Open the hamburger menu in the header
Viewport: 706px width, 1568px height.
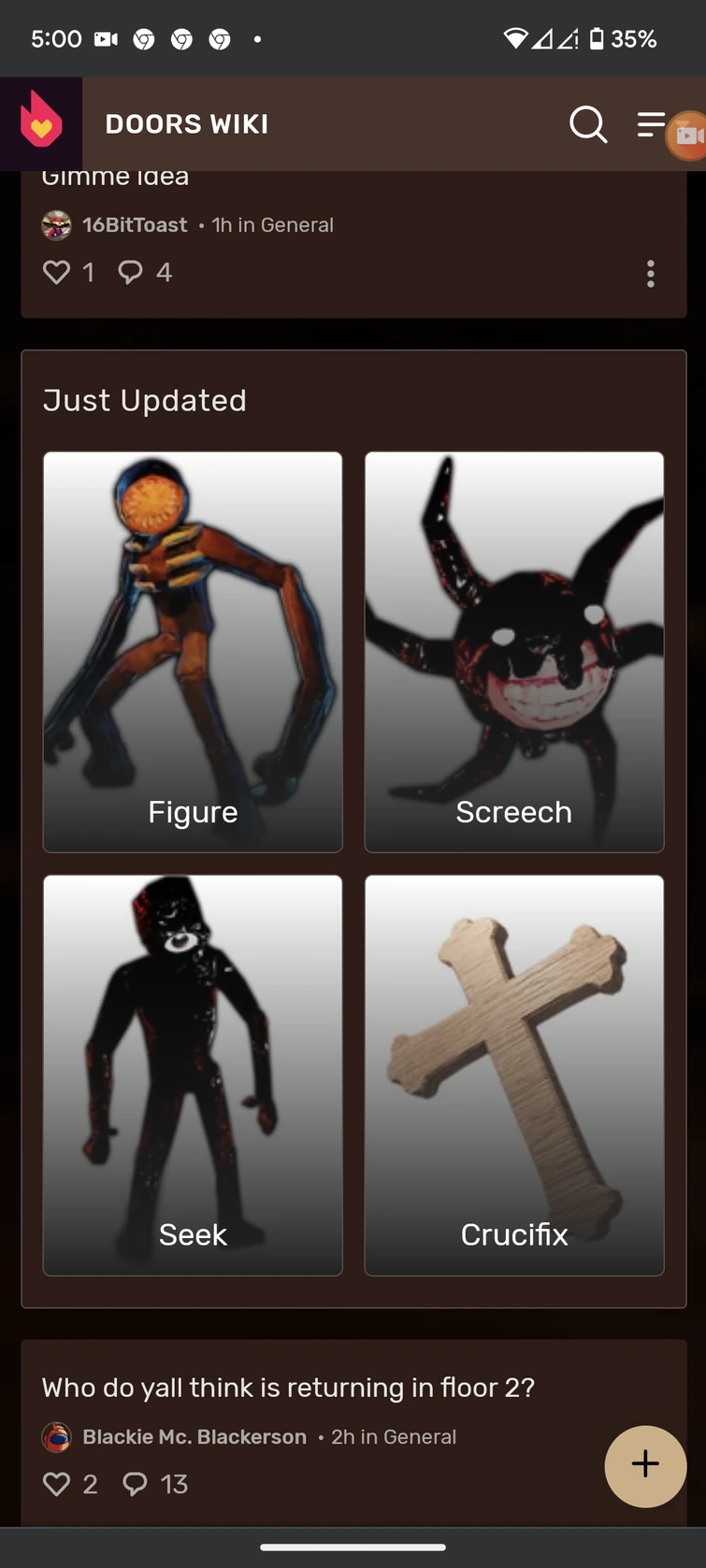coord(650,124)
